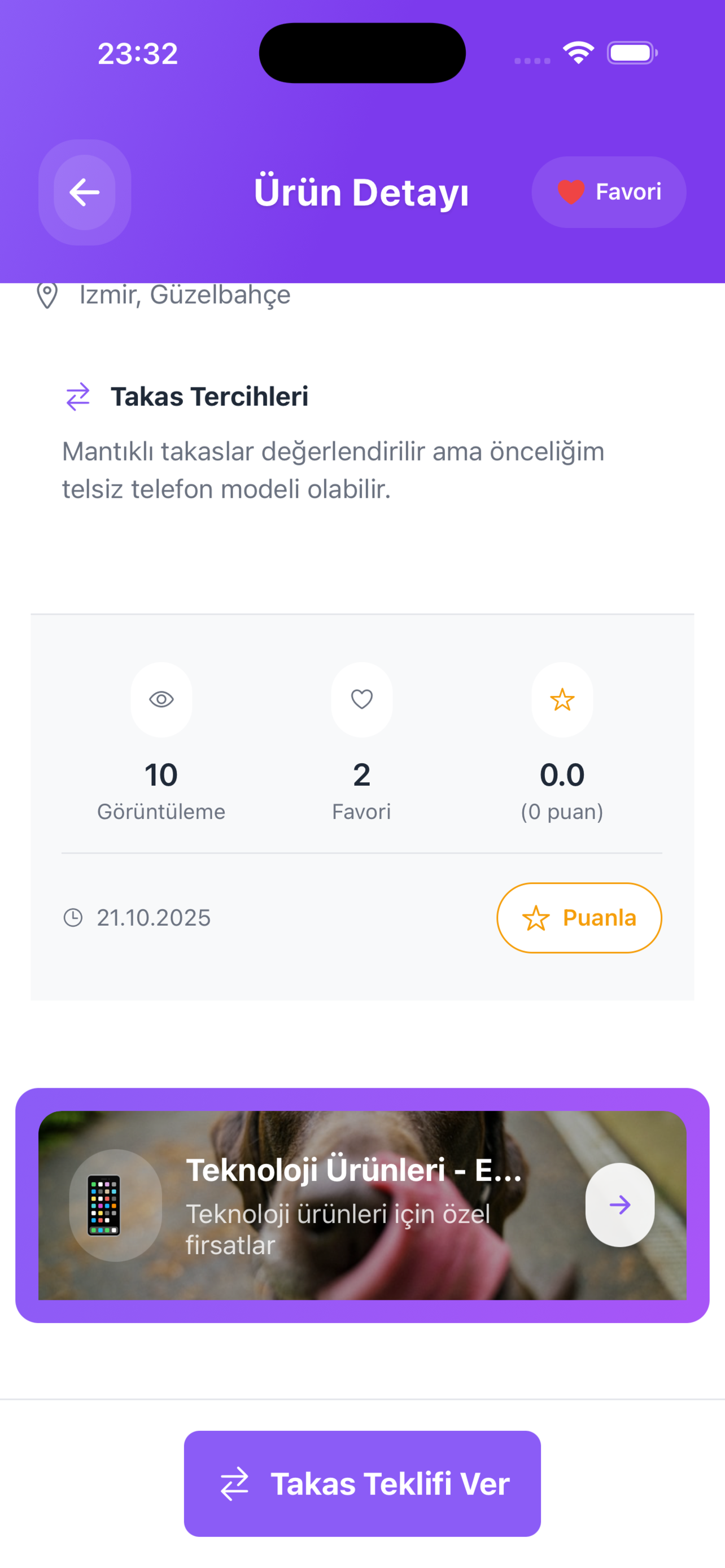Tap the swap arrows icon beside Takas Tercihleri
This screenshot has height=1568, width=725.
[77, 396]
